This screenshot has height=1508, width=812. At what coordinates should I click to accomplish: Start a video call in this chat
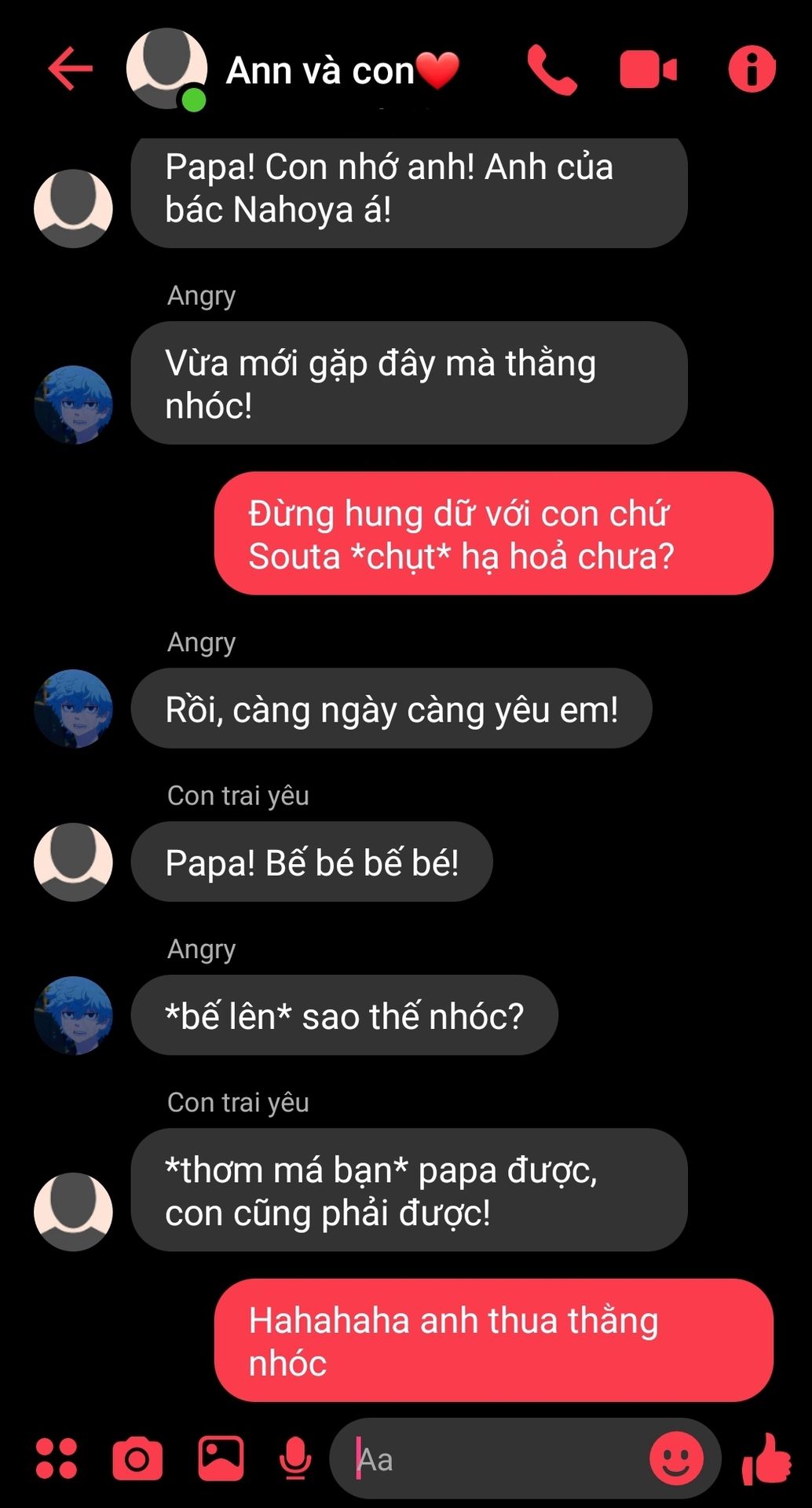pyautogui.click(x=648, y=70)
